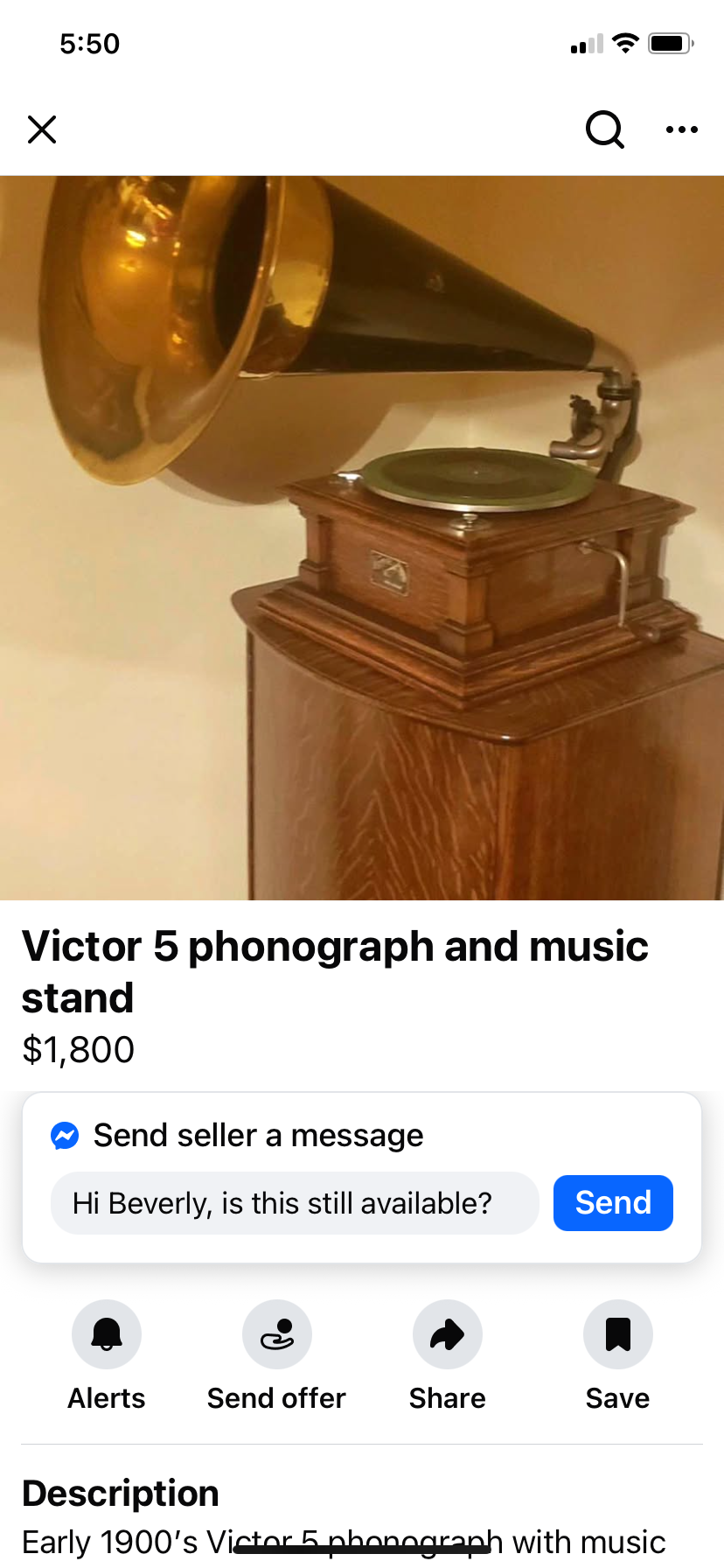The width and height of the screenshot is (724, 1568).
Task: Tap Send offer
Action: (276, 1334)
